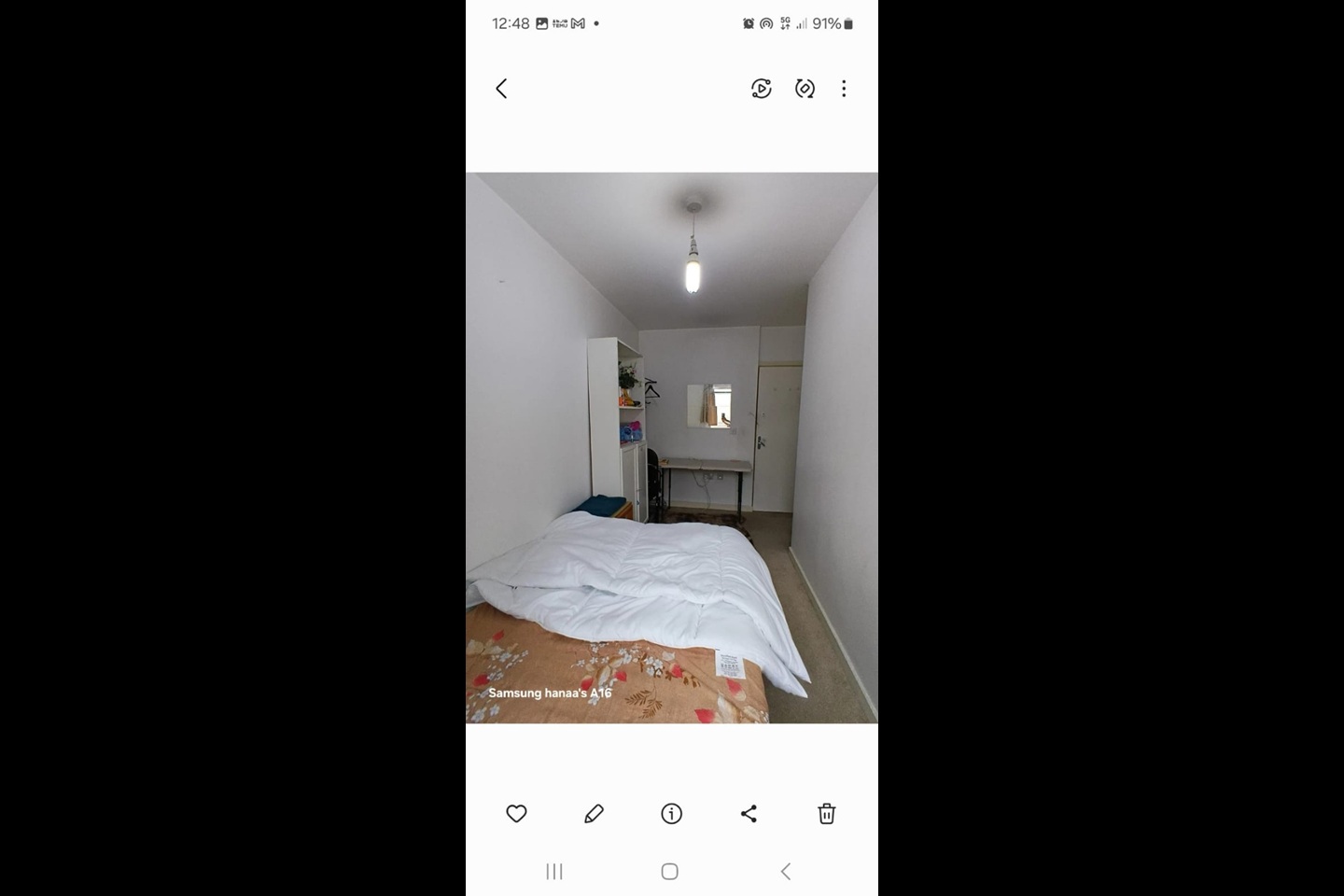Viewport: 1344px width, 896px height.
Task: Go to the home screen
Action: coord(669,871)
